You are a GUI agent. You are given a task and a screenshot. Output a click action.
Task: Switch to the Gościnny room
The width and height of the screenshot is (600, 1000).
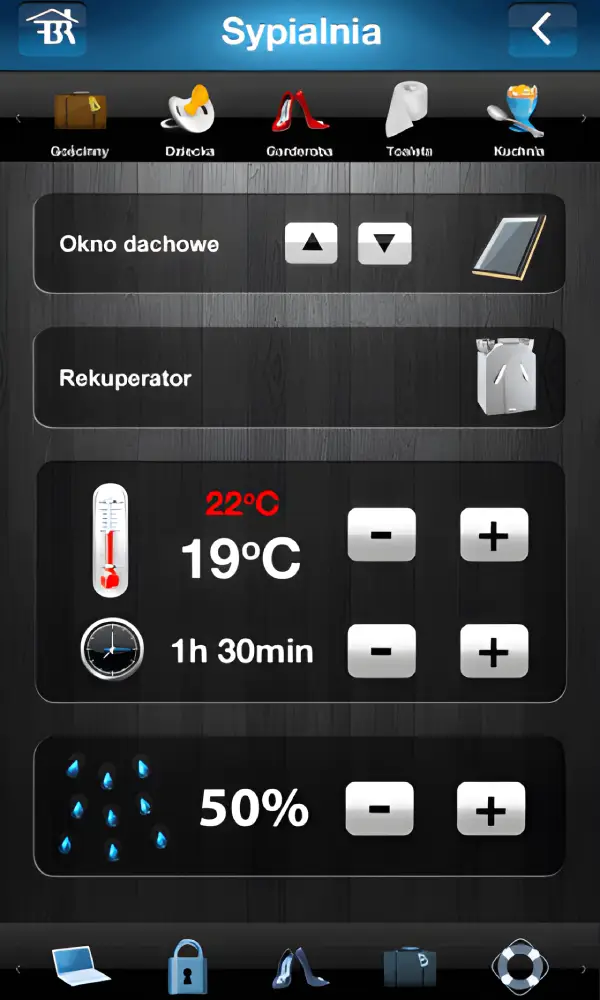(80, 121)
